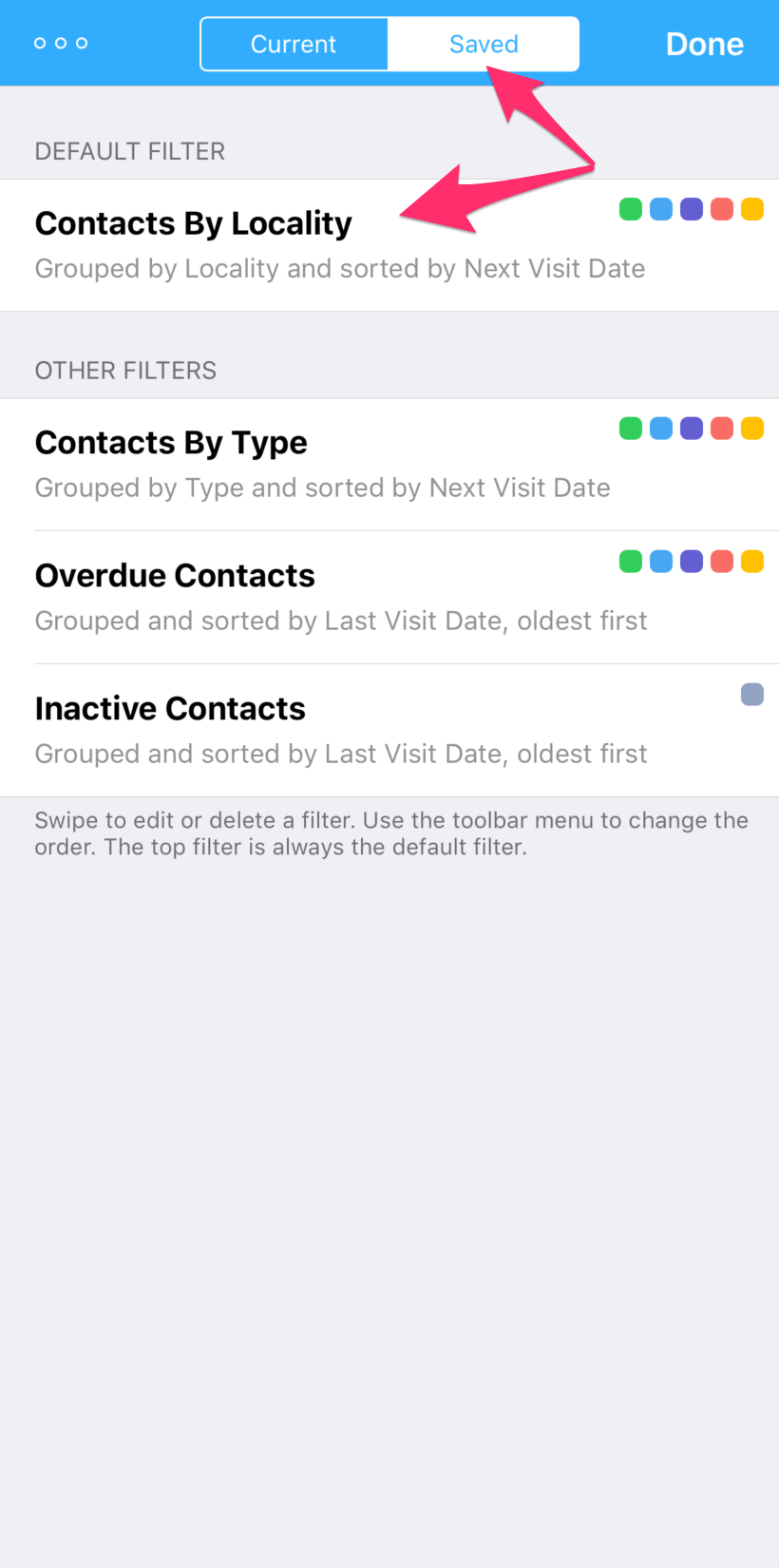This screenshot has width=779, height=1568.
Task: Open the three-dot toolbar menu
Action: point(61,44)
